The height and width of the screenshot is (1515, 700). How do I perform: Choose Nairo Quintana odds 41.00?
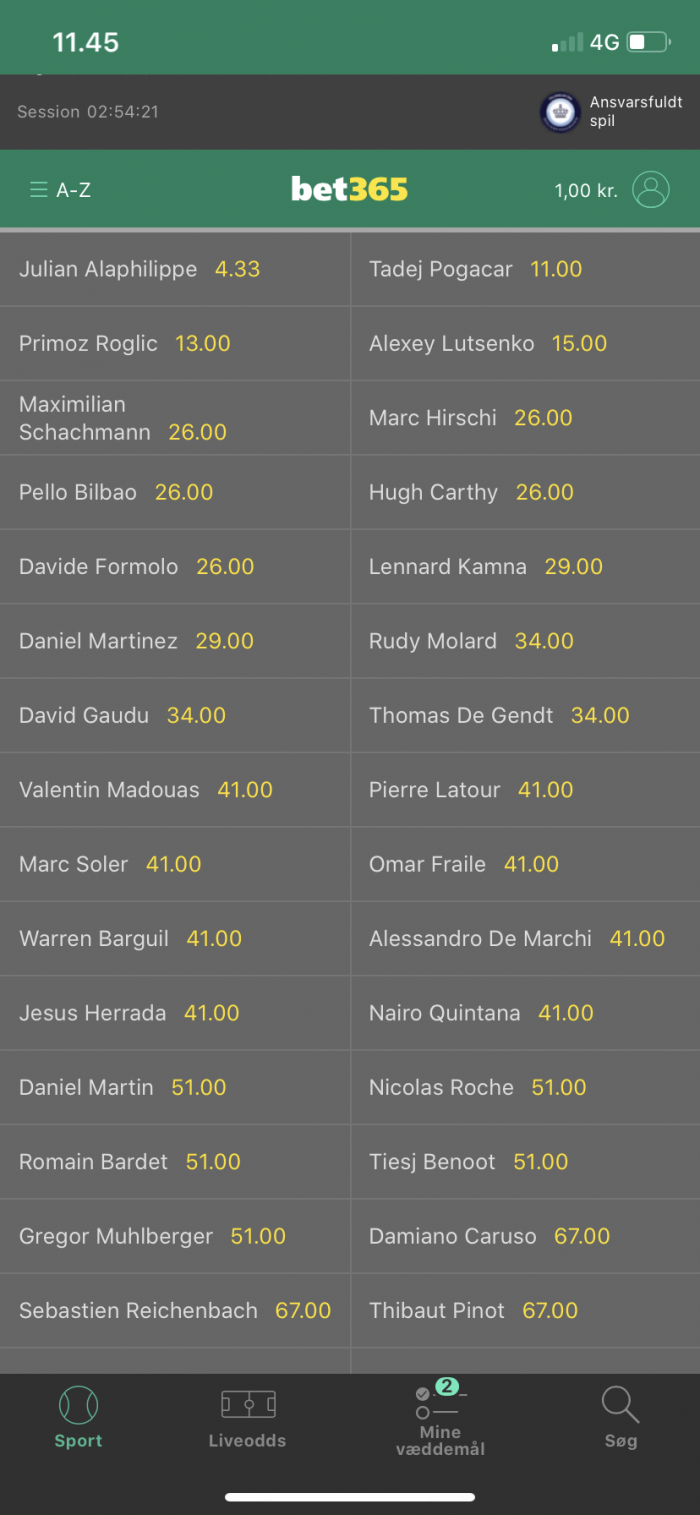click(526, 1013)
